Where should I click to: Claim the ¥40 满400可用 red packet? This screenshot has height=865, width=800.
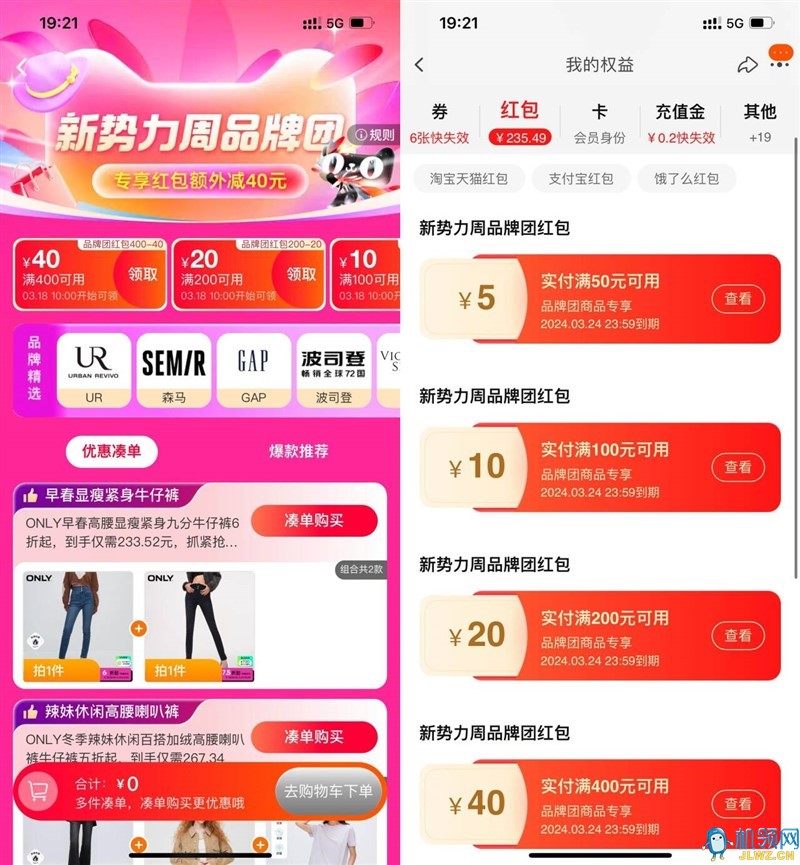tap(143, 274)
